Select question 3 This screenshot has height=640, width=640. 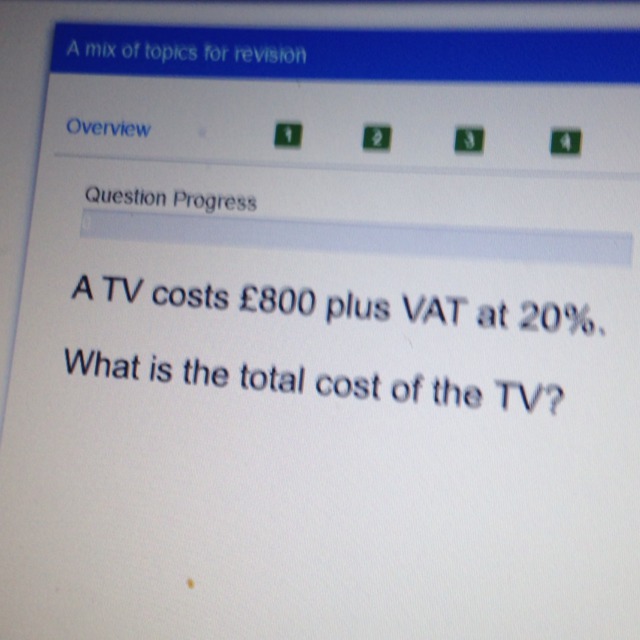pos(469,141)
